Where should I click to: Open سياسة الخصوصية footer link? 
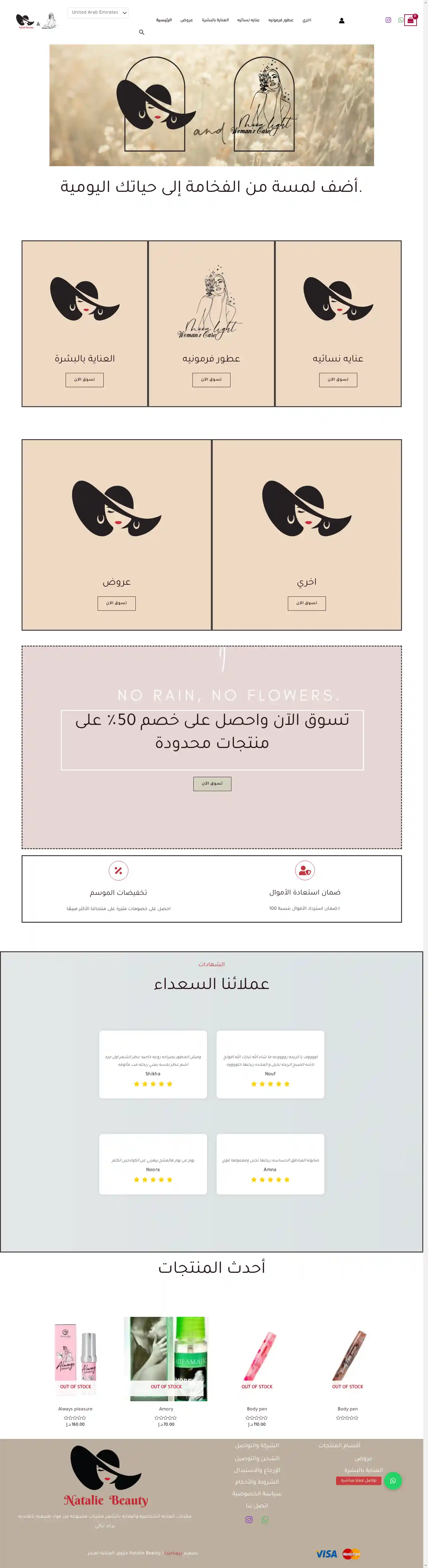pyautogui.click(x=257, y=1493)
